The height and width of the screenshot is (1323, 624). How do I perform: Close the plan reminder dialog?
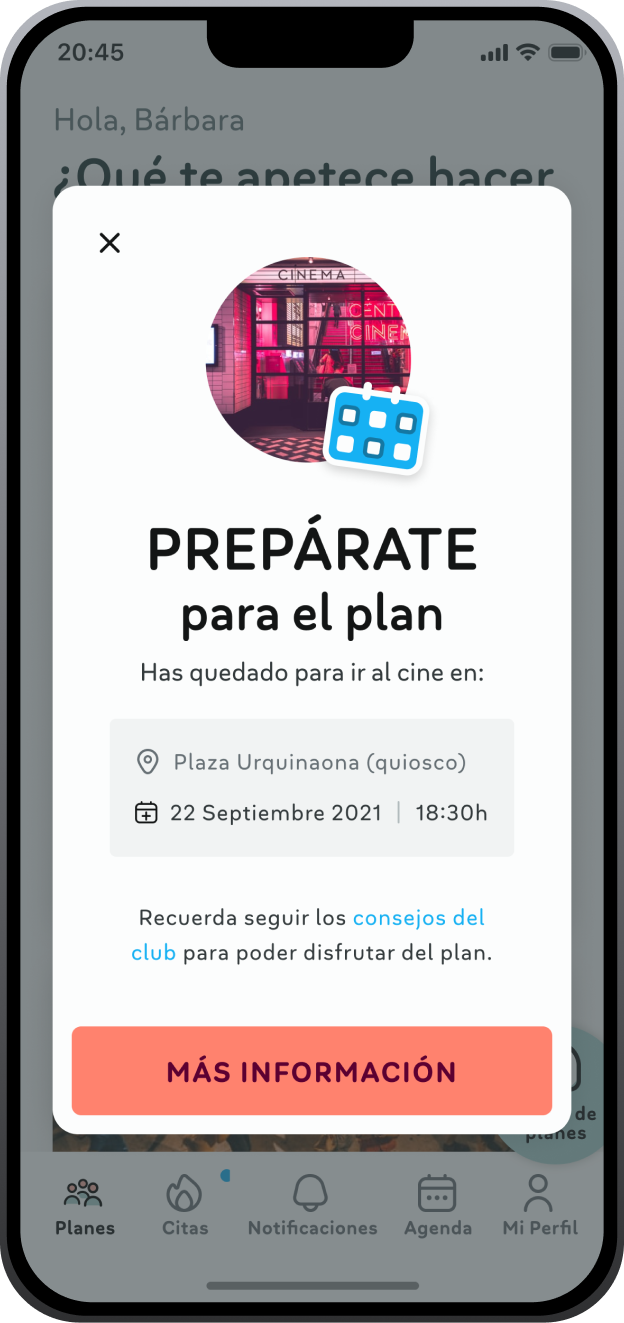(x=110, y=242)
